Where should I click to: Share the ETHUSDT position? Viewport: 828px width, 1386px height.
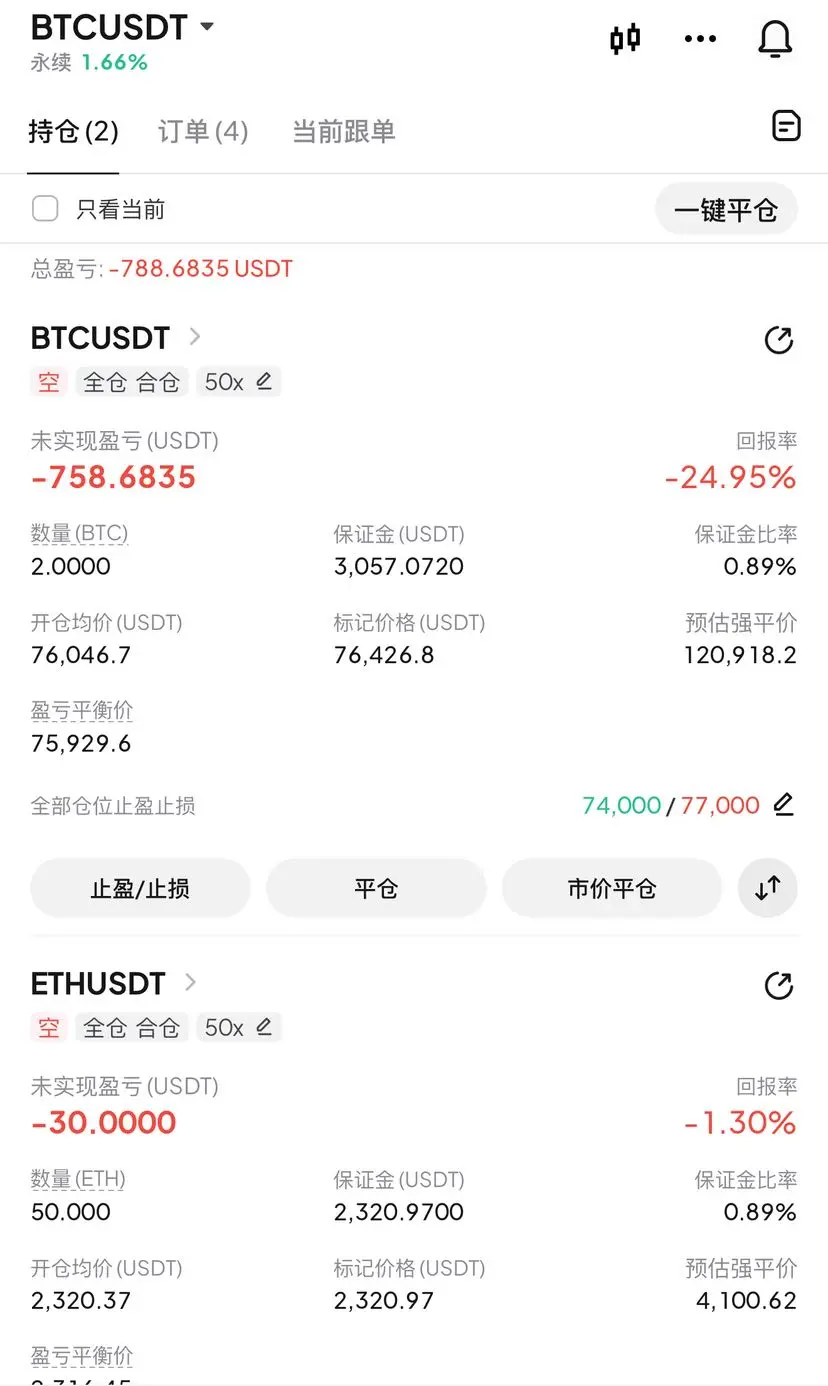click(778, 986)
